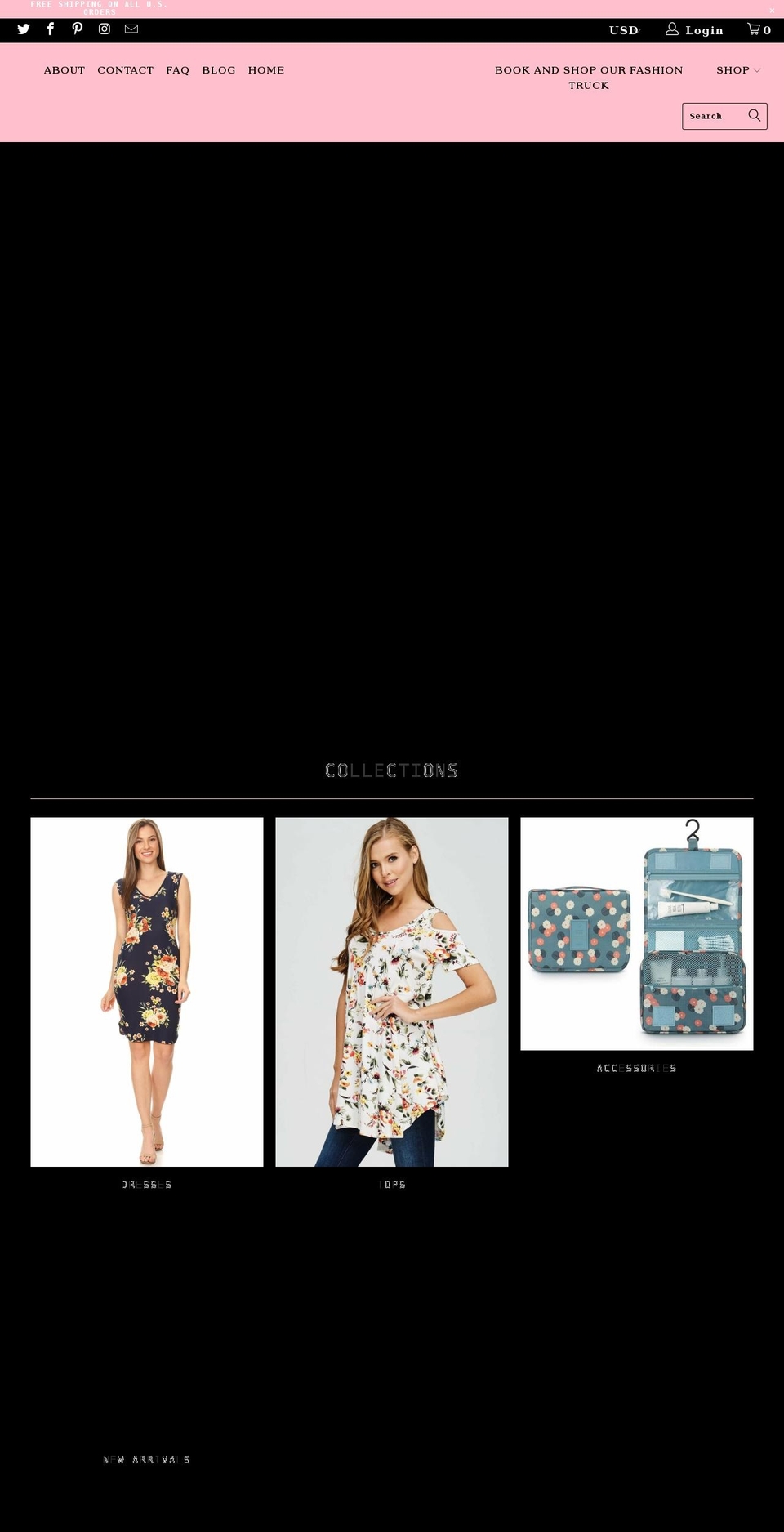Open the BLOG page from navigation
The image size is (784, 1532).
click(218, 70)
